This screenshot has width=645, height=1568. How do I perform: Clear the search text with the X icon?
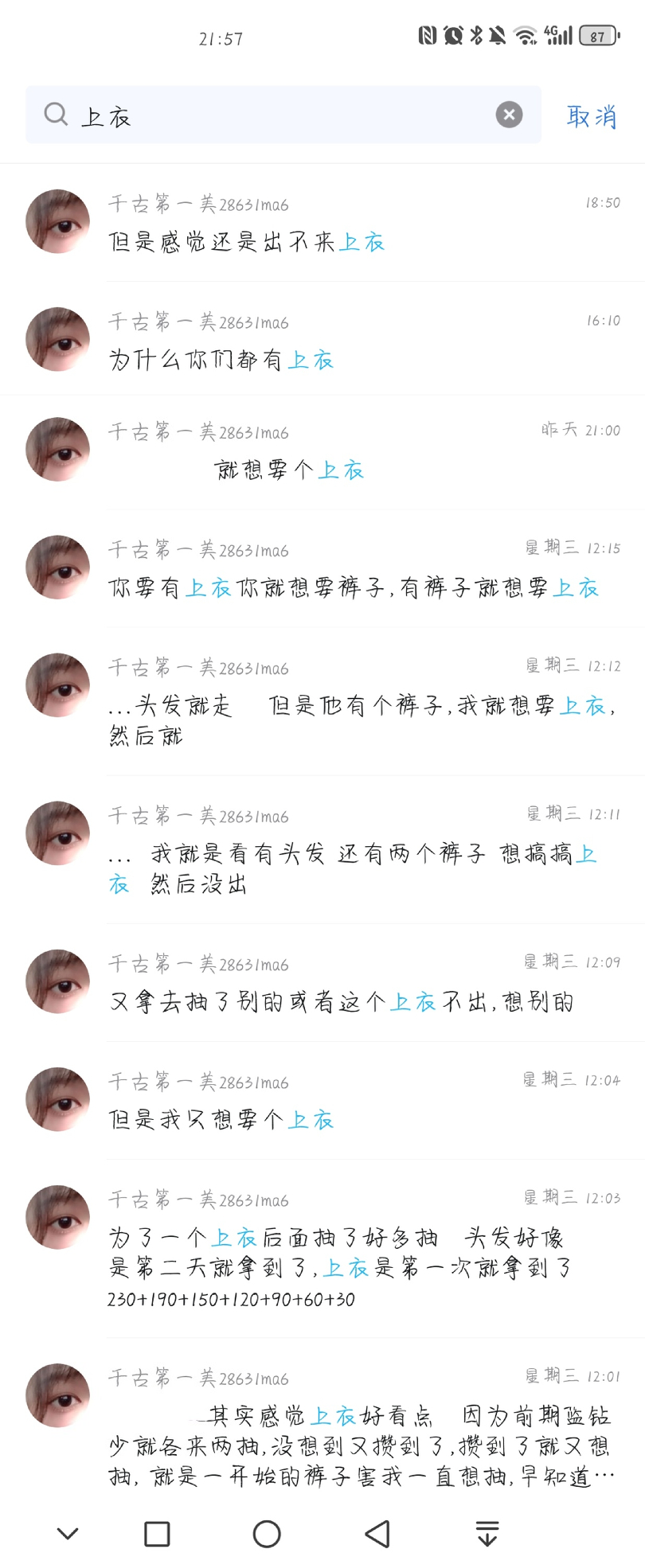(509, 115)
